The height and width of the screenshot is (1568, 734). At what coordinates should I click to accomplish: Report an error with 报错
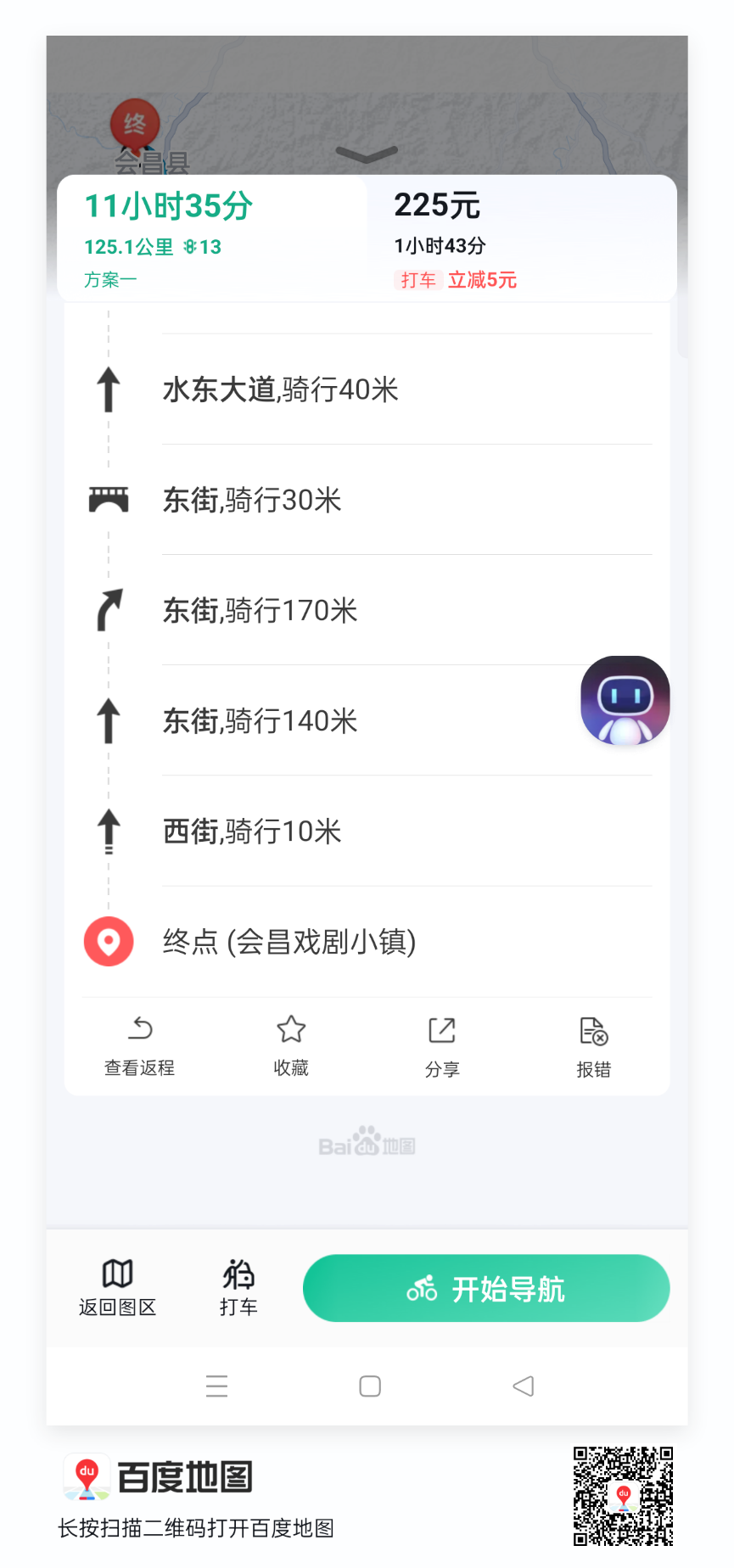[594, 1046]
